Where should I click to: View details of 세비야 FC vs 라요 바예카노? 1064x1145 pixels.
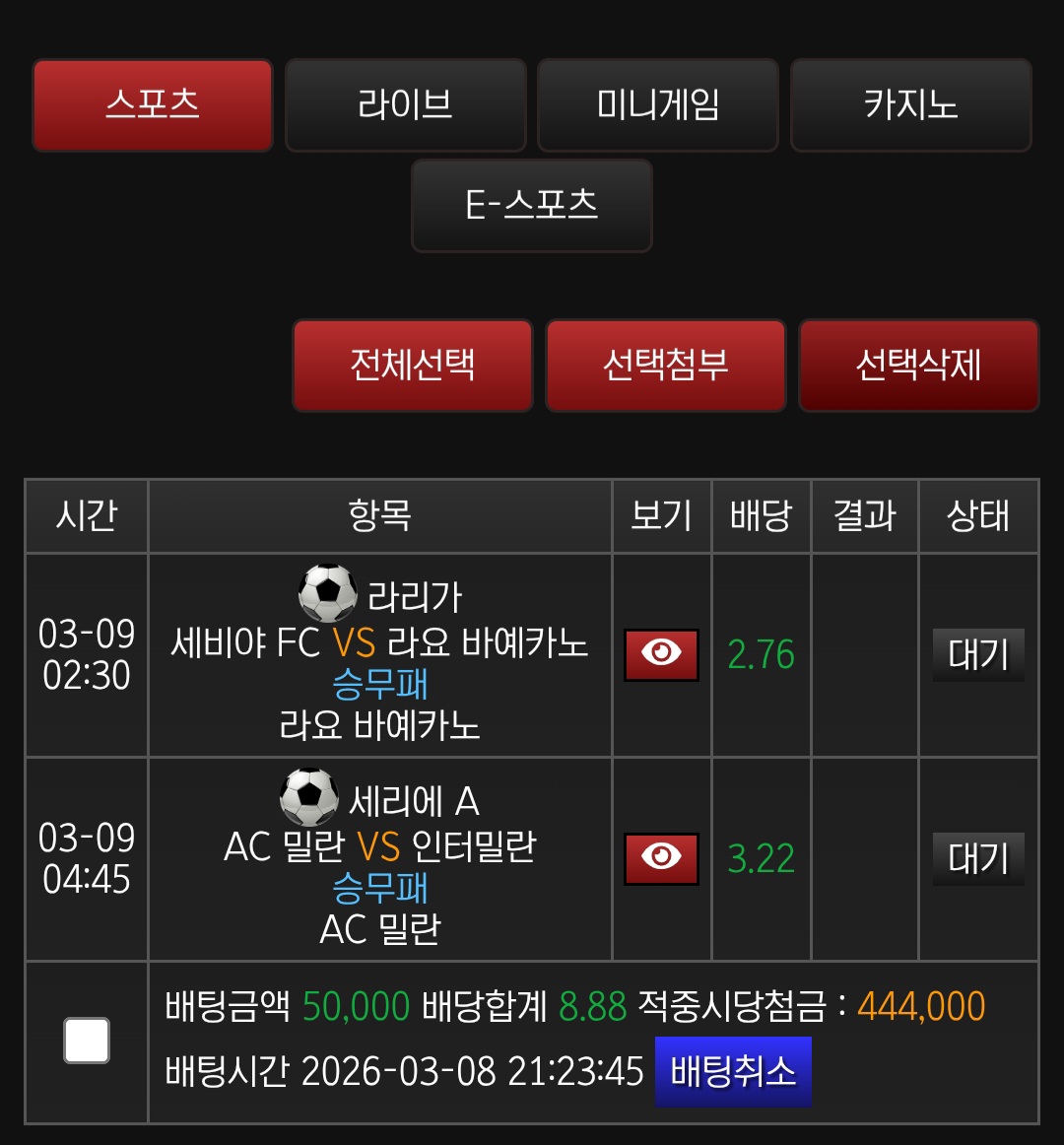coord(661,654)
